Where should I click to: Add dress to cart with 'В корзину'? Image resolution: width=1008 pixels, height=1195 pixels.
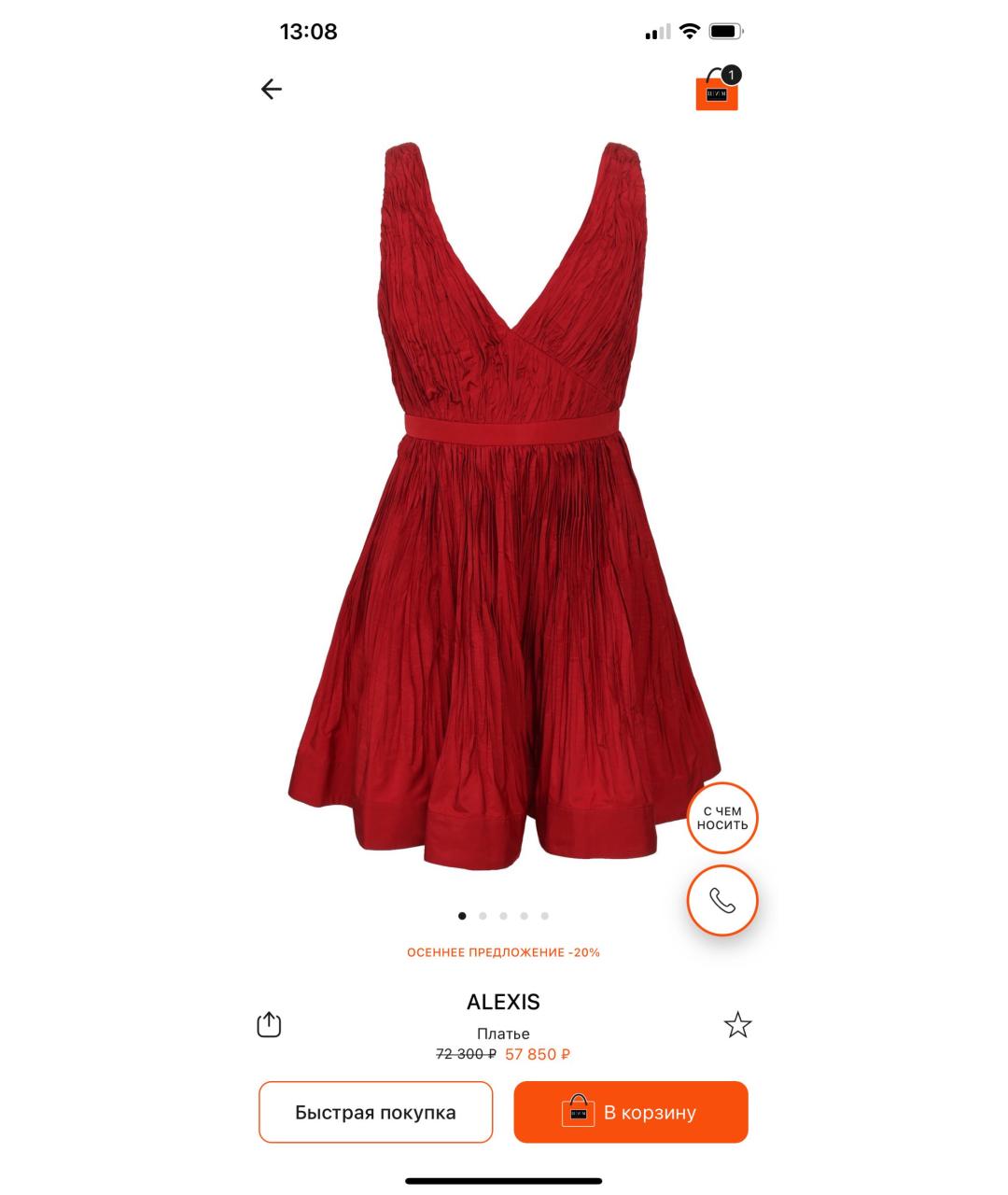(x=631, y=1112)
